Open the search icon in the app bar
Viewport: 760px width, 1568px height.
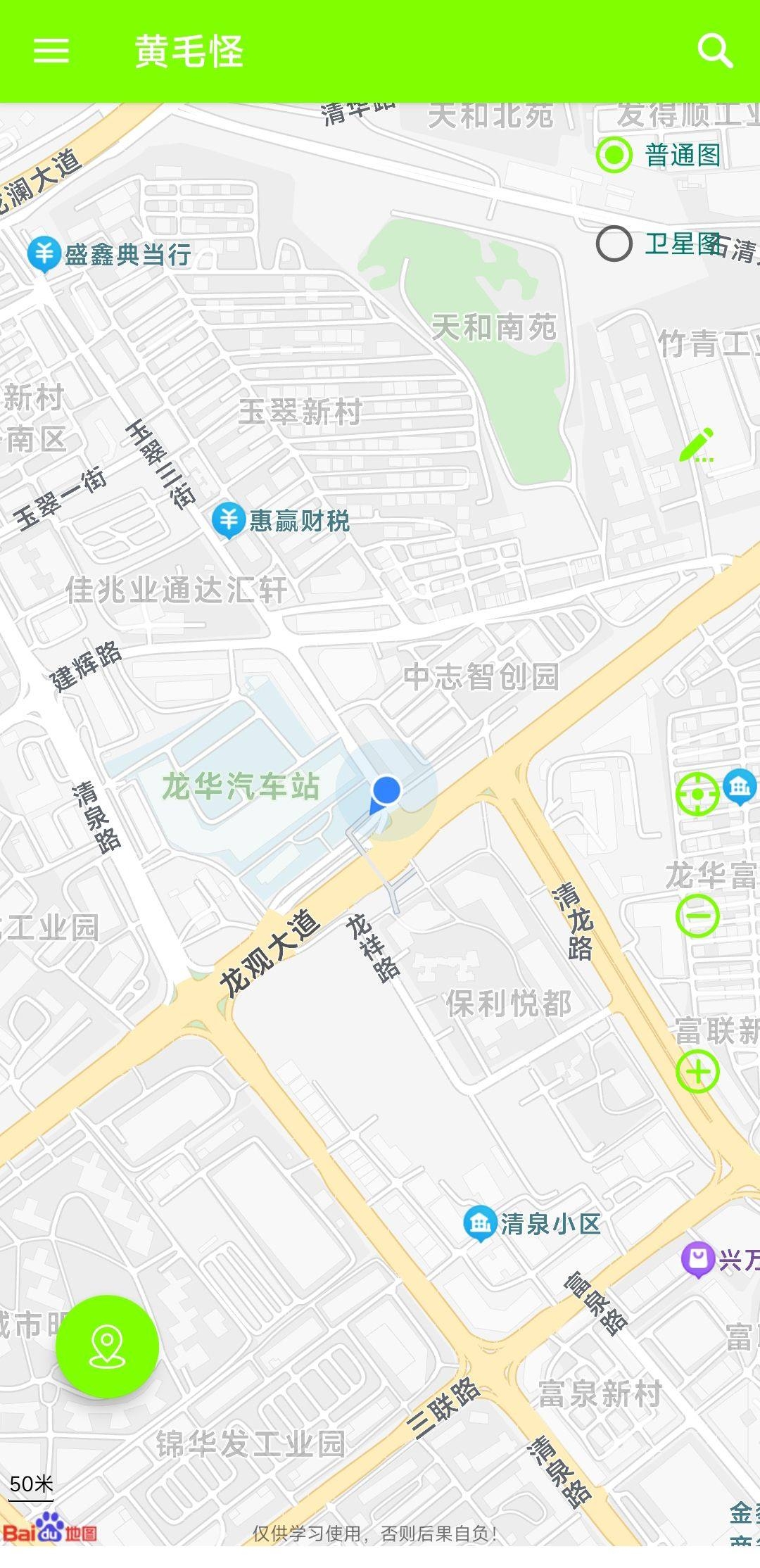click(x=715, y=51)
